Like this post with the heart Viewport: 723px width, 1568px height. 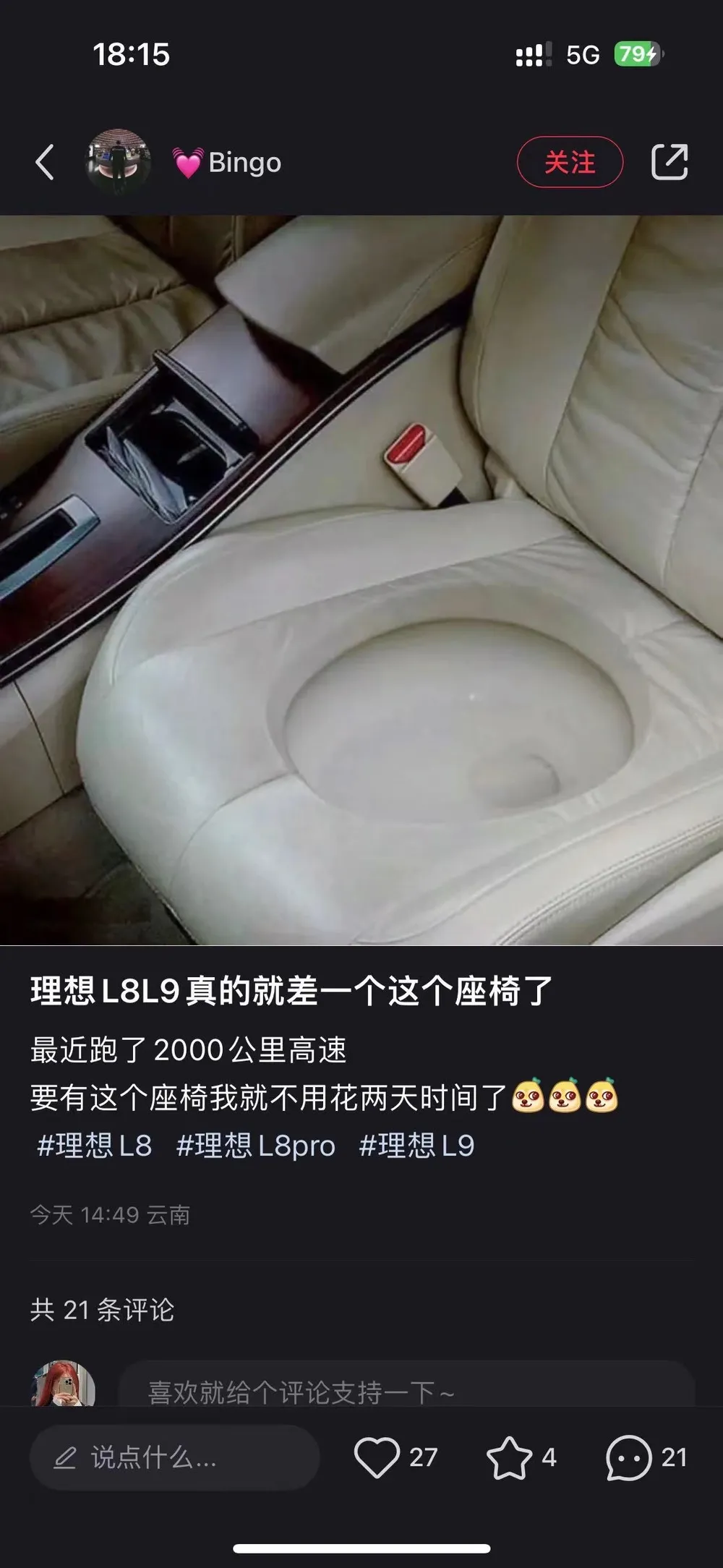[377, 1457]
